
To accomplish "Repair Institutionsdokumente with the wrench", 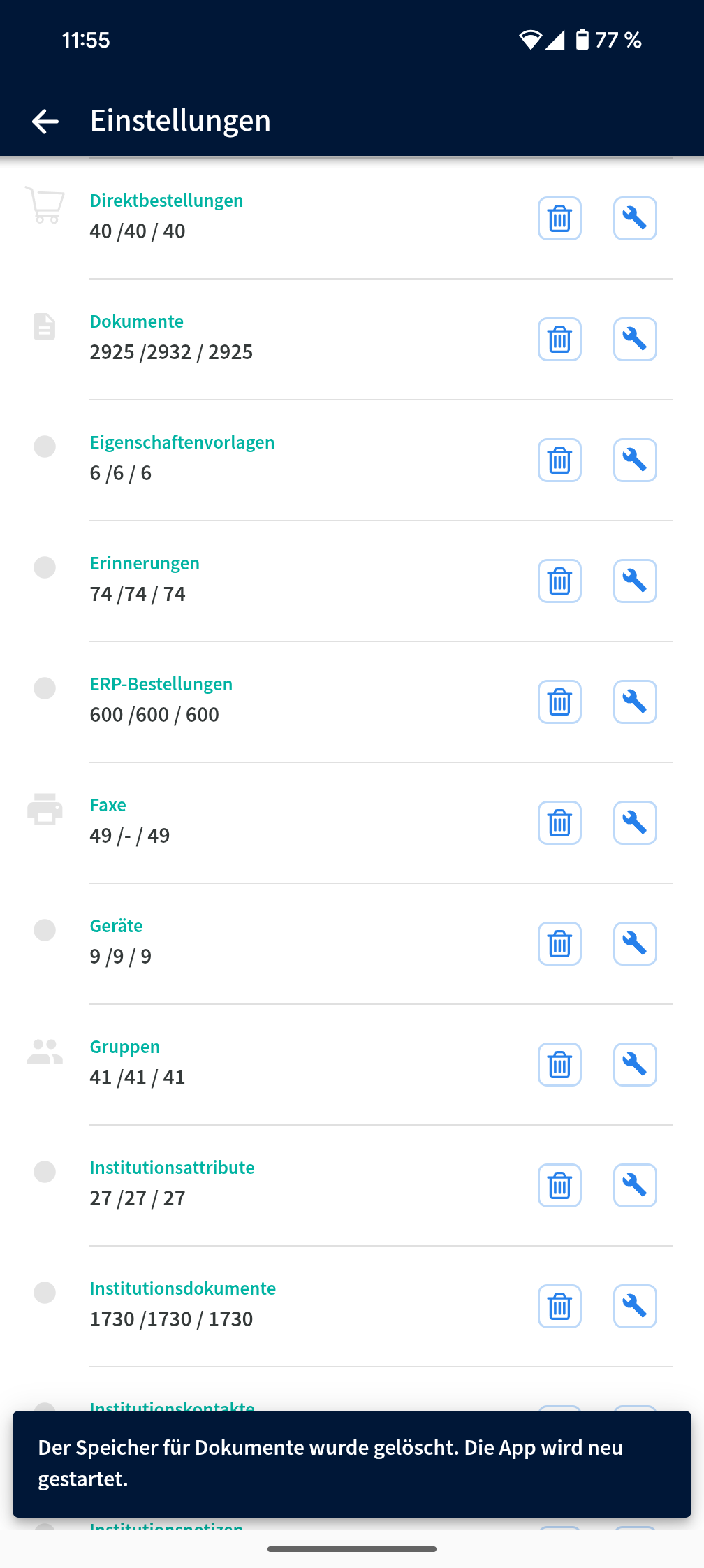I will click(635, 1307).
